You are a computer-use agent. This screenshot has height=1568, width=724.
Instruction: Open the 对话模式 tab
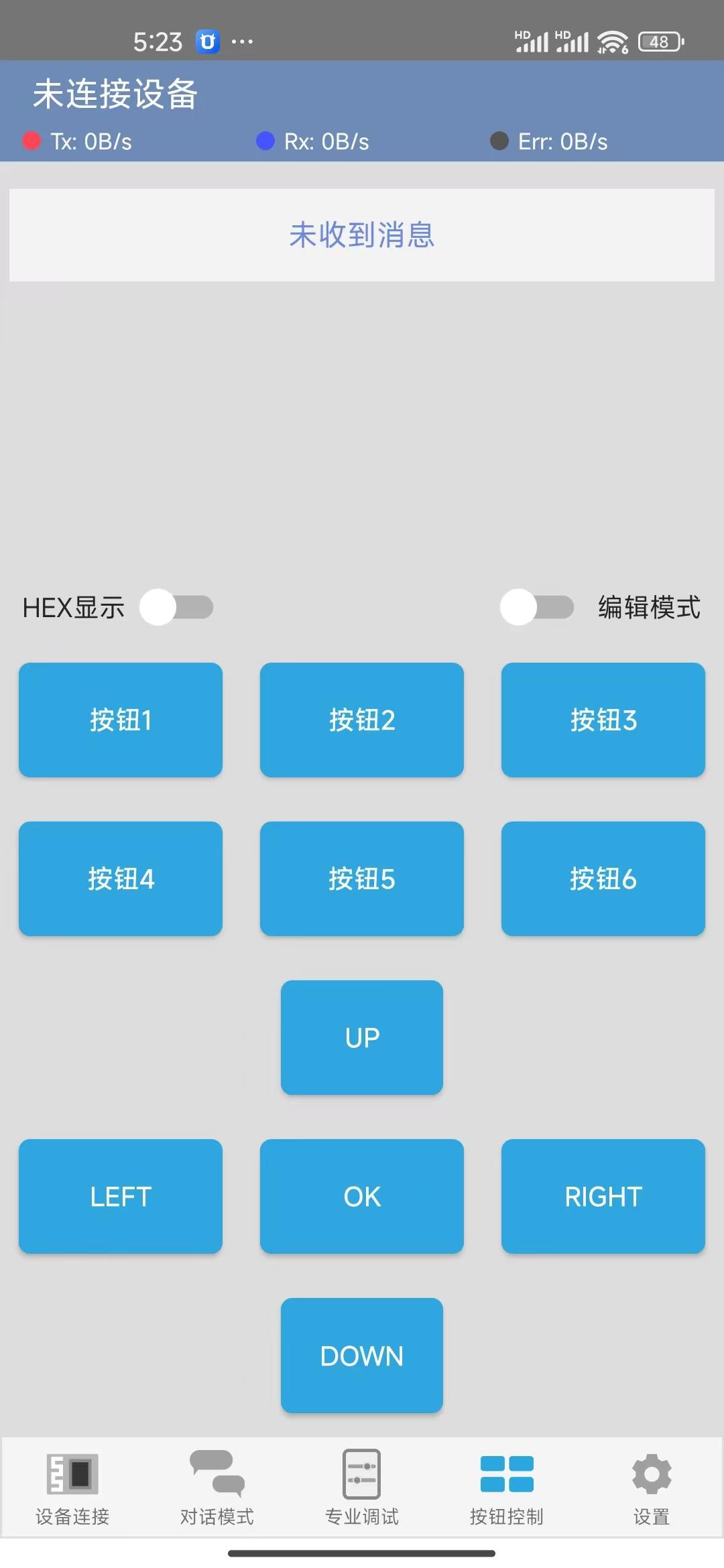click(x=217, y=1488)
